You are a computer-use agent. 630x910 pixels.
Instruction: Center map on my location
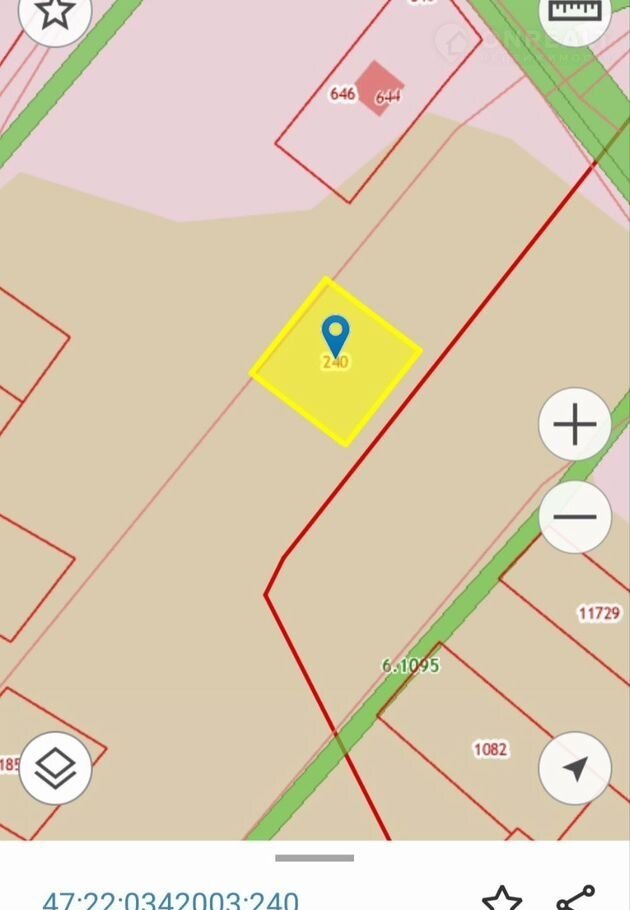(575, 768)
